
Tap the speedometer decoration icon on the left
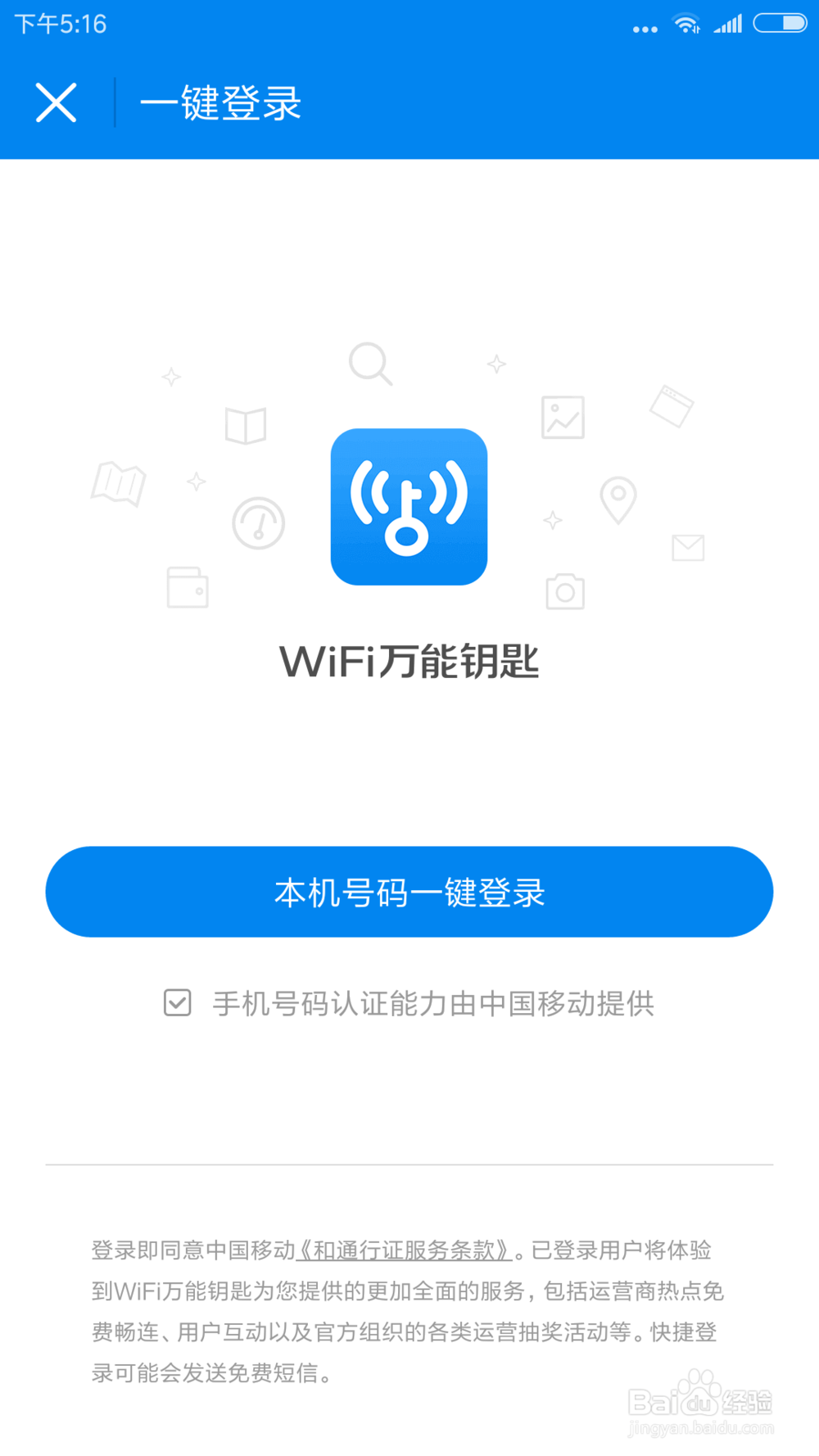pyautogui.click(x=258, y=522)
